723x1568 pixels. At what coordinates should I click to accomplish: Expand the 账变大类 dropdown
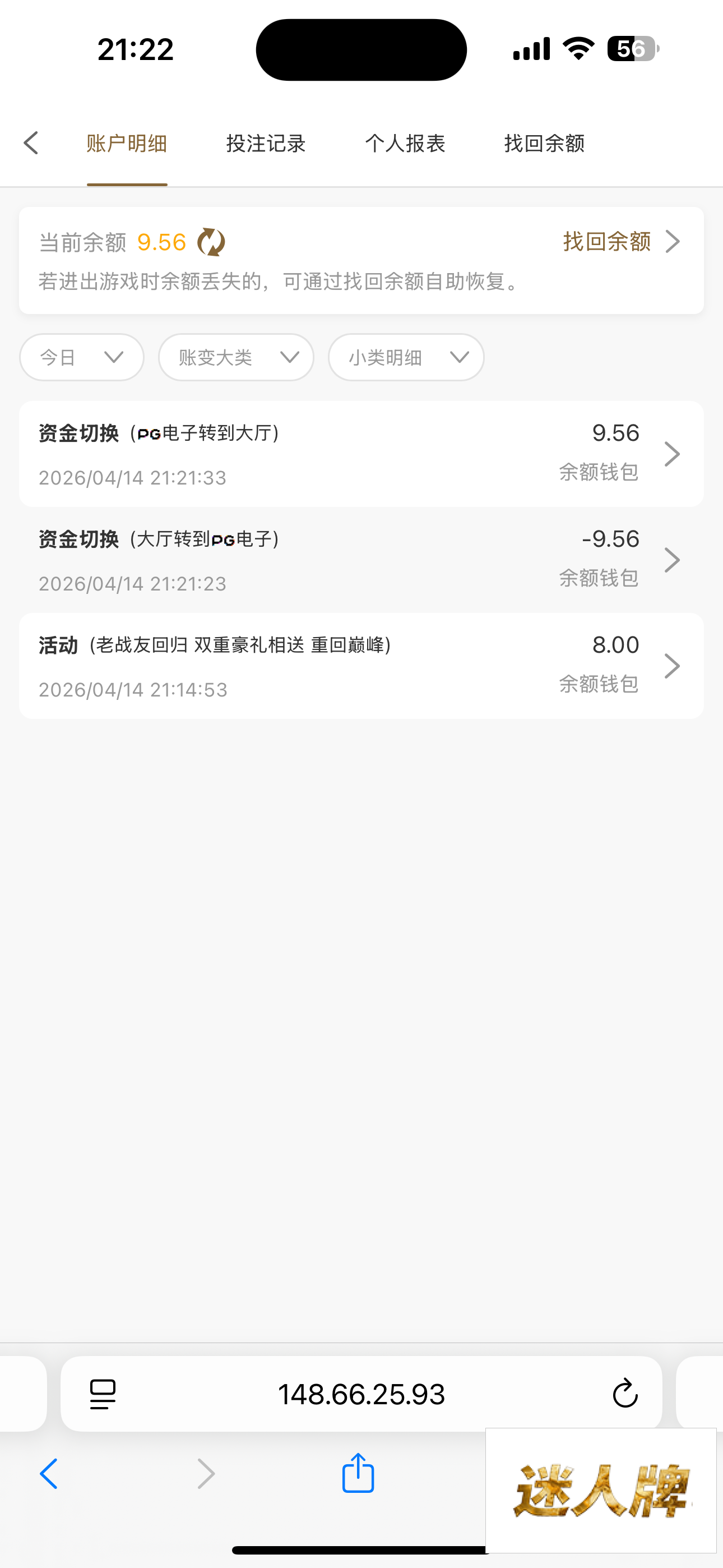point(236,357)
